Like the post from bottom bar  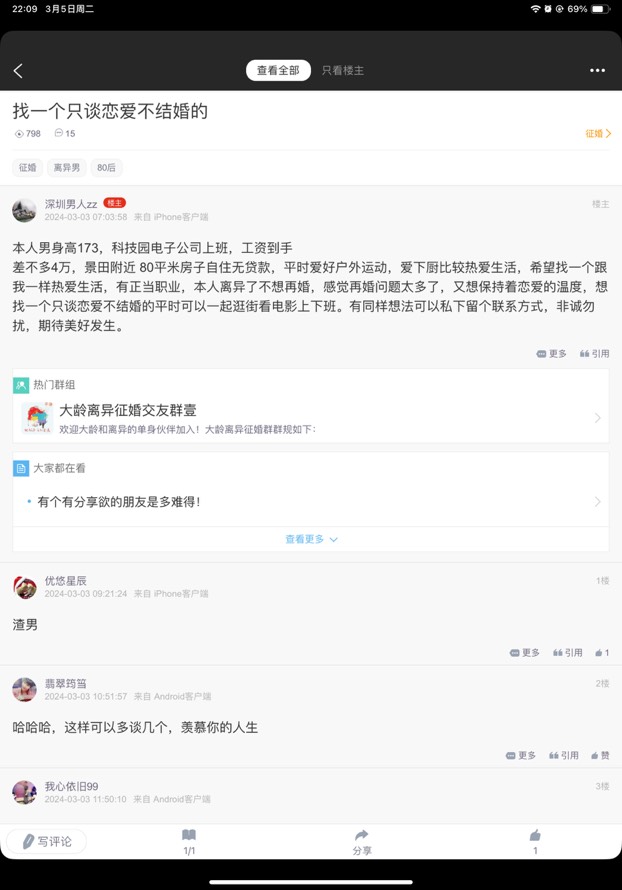pyautogui.click(x=535, y=841)
